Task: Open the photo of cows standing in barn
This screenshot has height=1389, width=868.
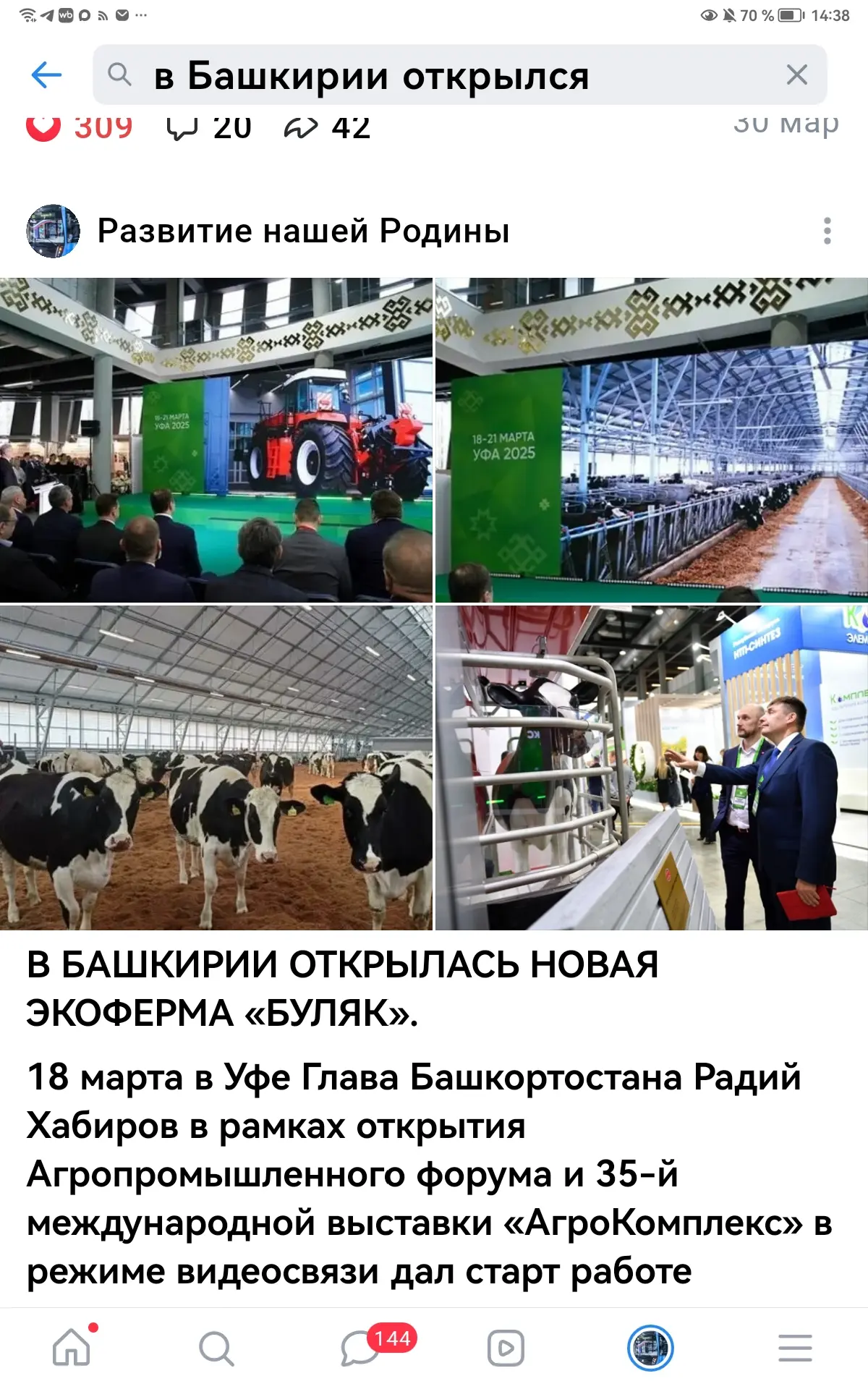Action: point(216,768)
